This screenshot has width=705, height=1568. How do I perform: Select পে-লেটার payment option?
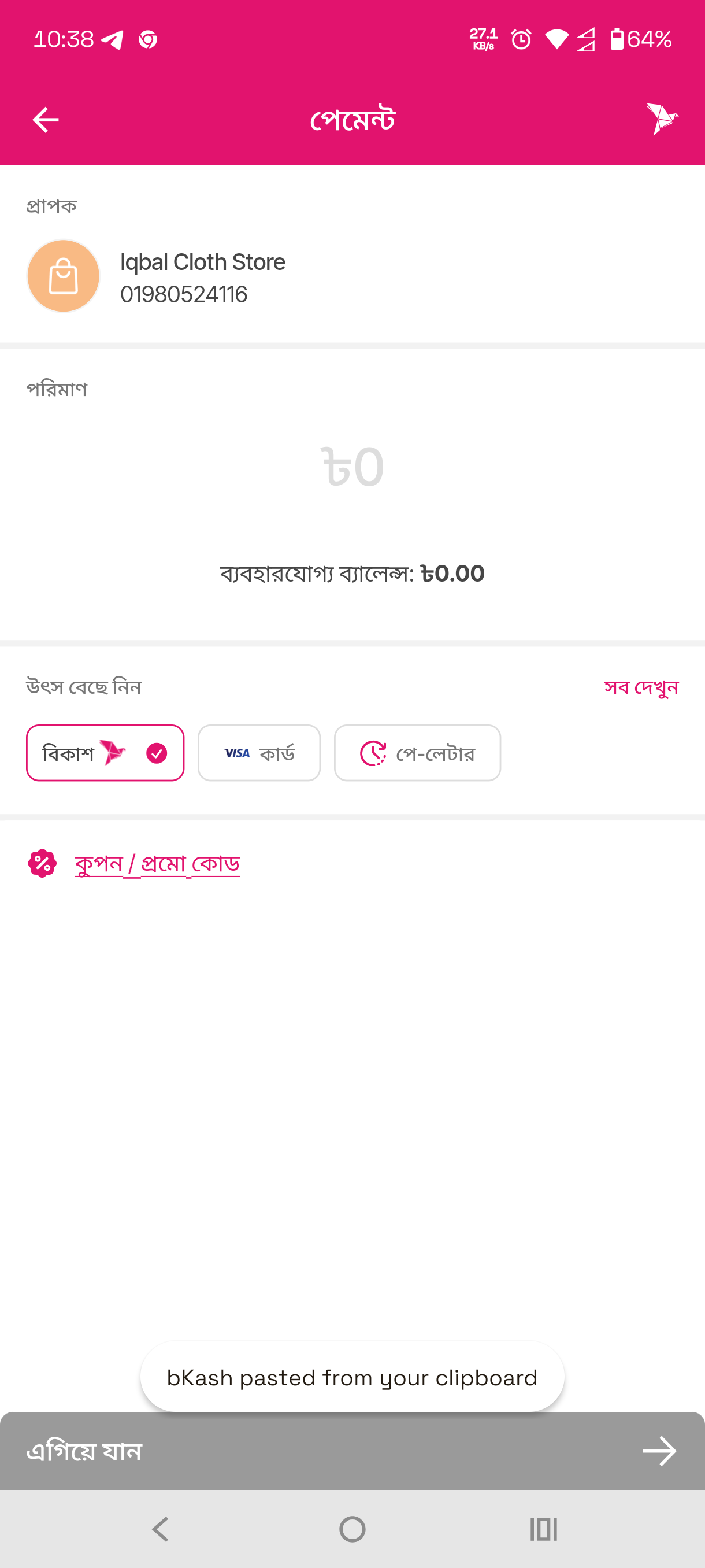(x=417, y=753)
